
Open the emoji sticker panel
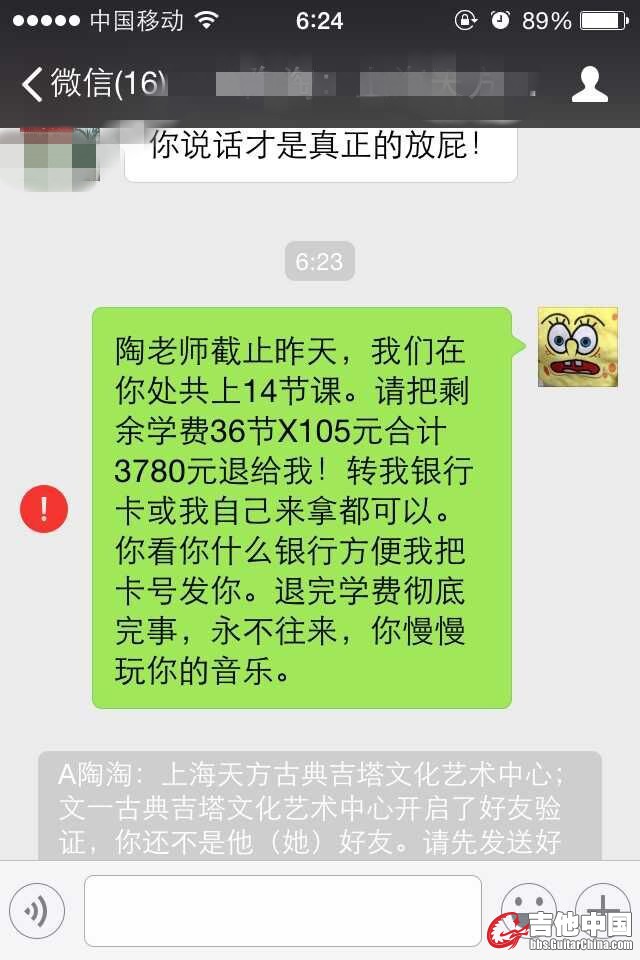tap(528, 905)
